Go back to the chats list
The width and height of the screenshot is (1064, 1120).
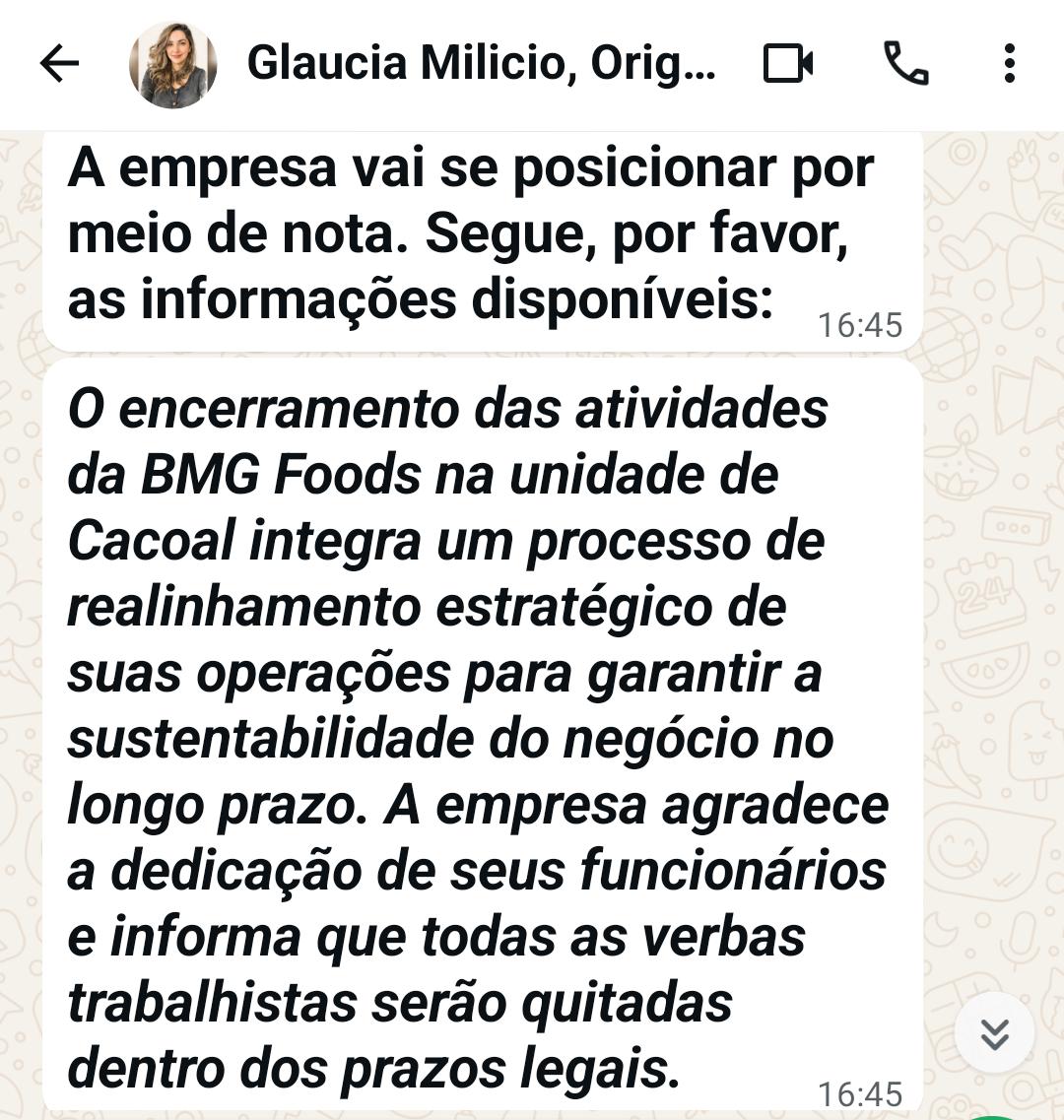click(59, 64)
